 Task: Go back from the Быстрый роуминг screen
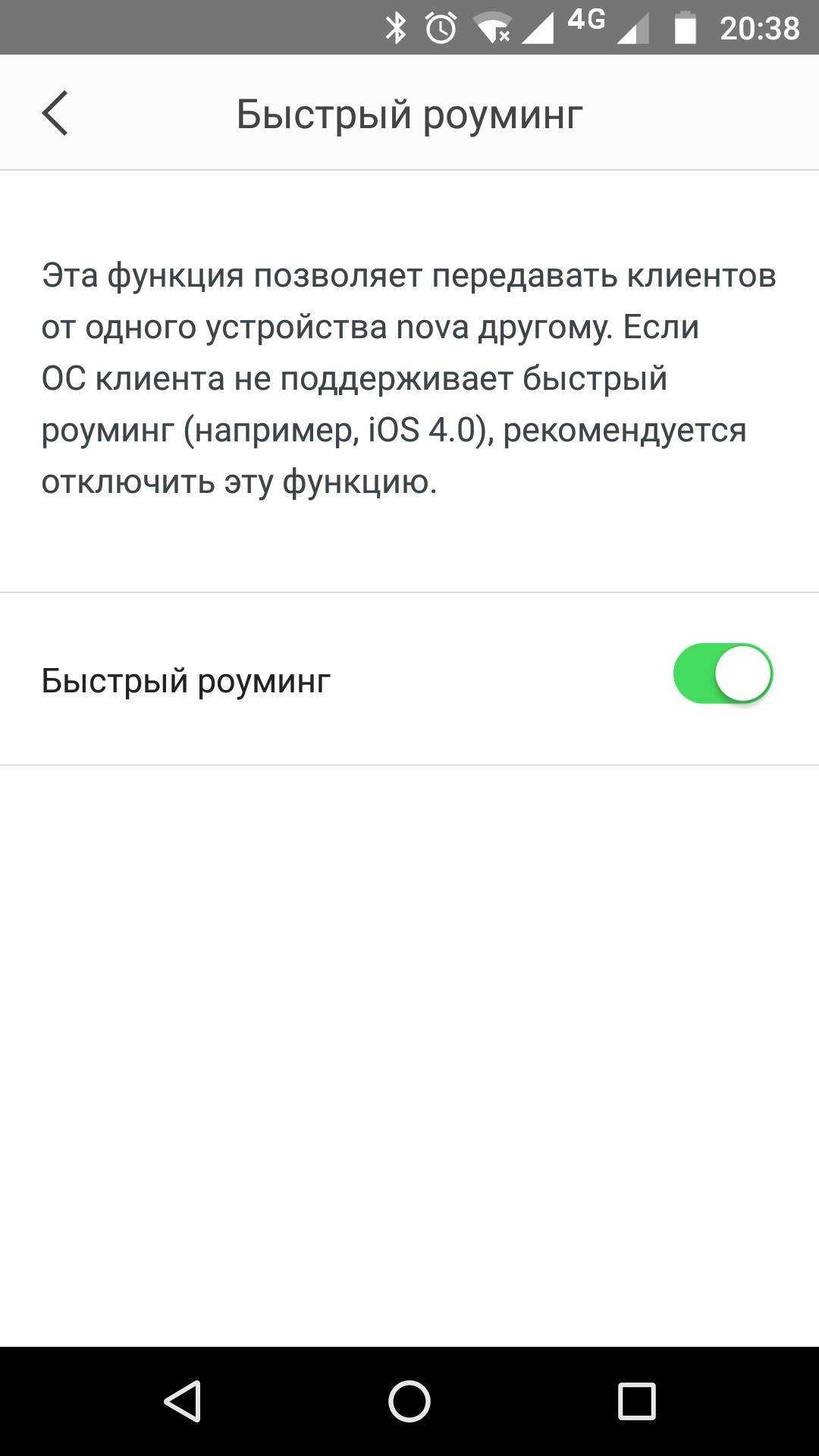tap(55, 114)
